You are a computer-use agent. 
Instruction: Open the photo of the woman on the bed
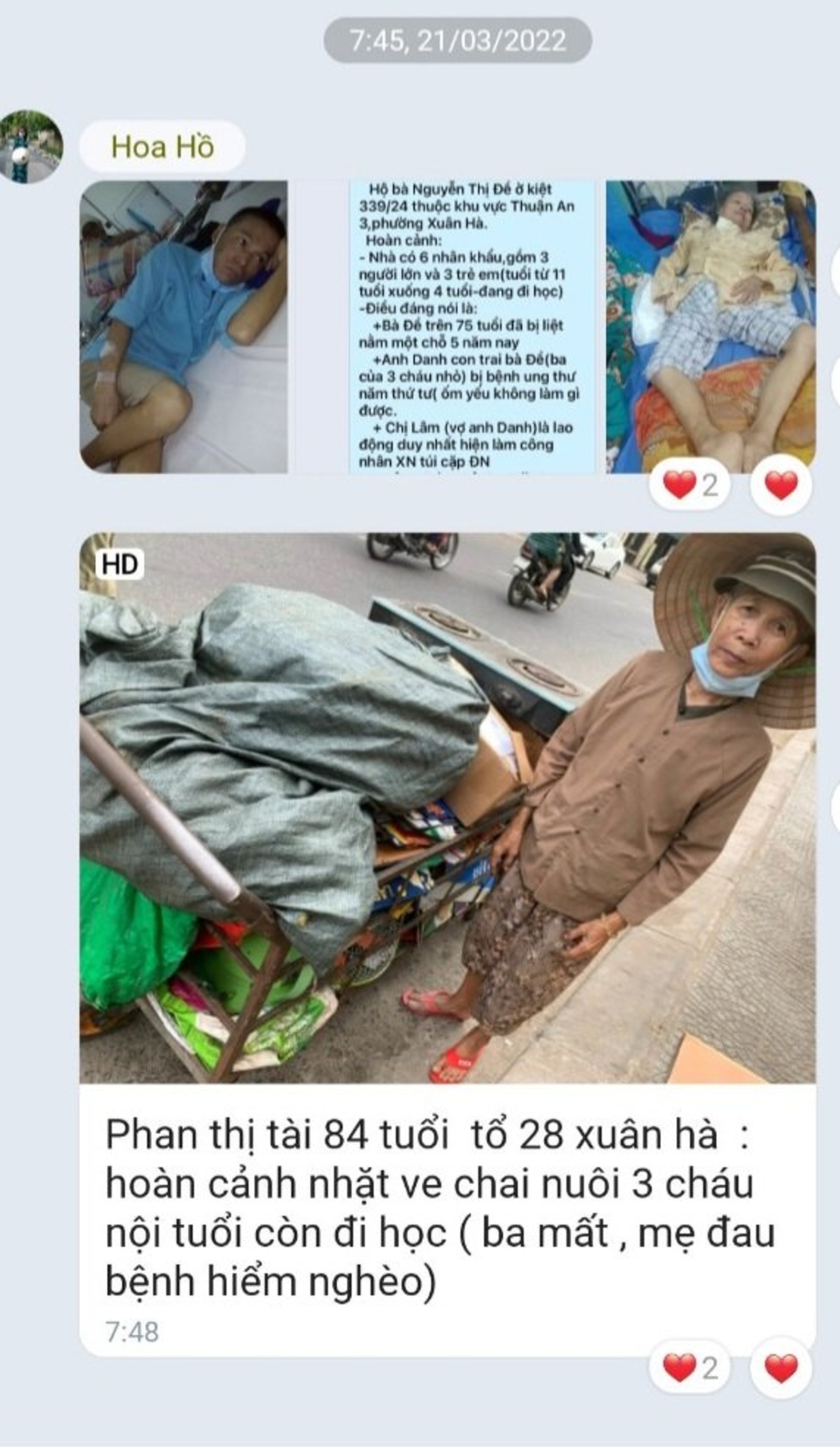710,326
